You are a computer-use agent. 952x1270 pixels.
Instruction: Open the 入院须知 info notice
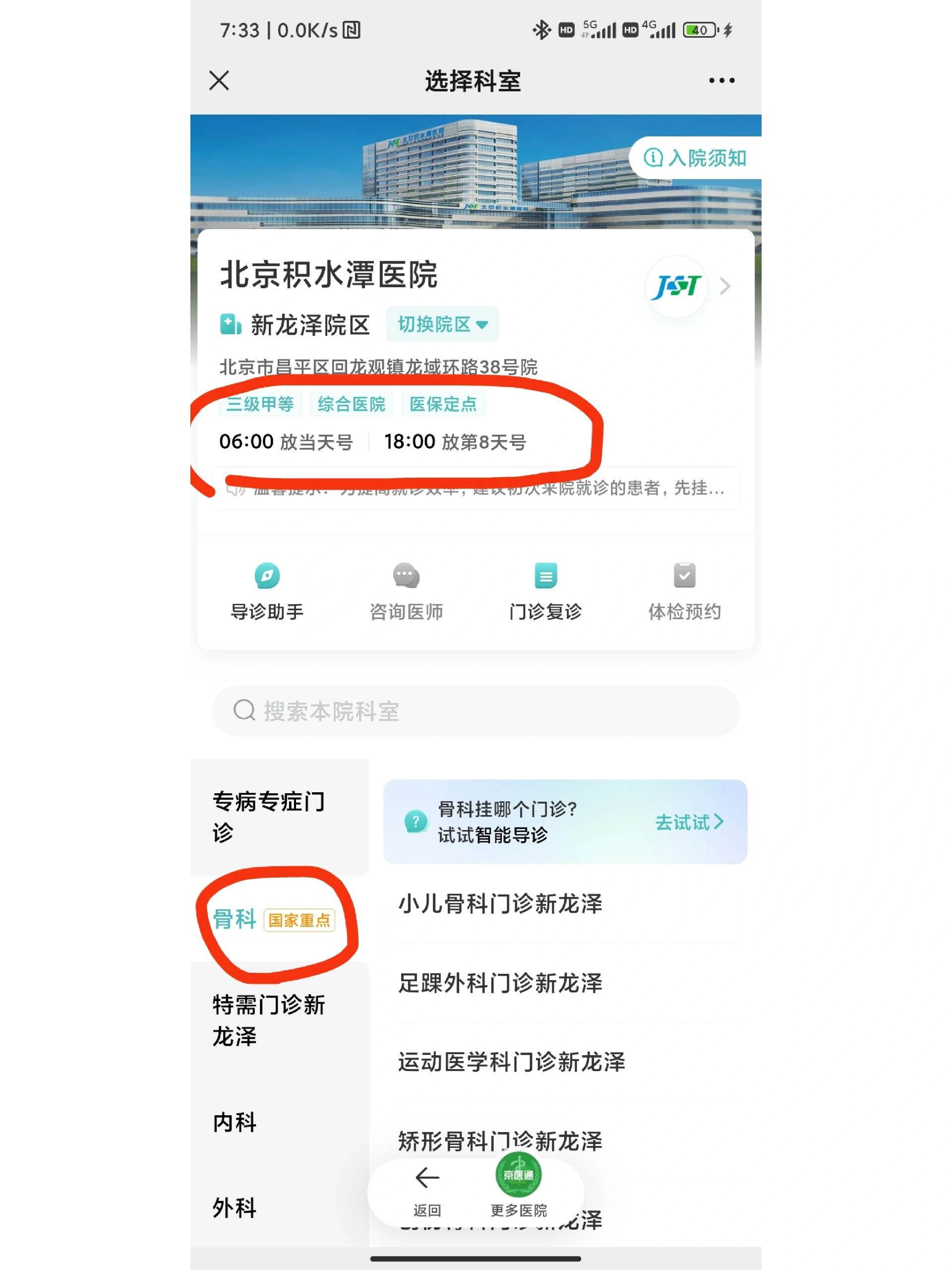click(694, 160)
